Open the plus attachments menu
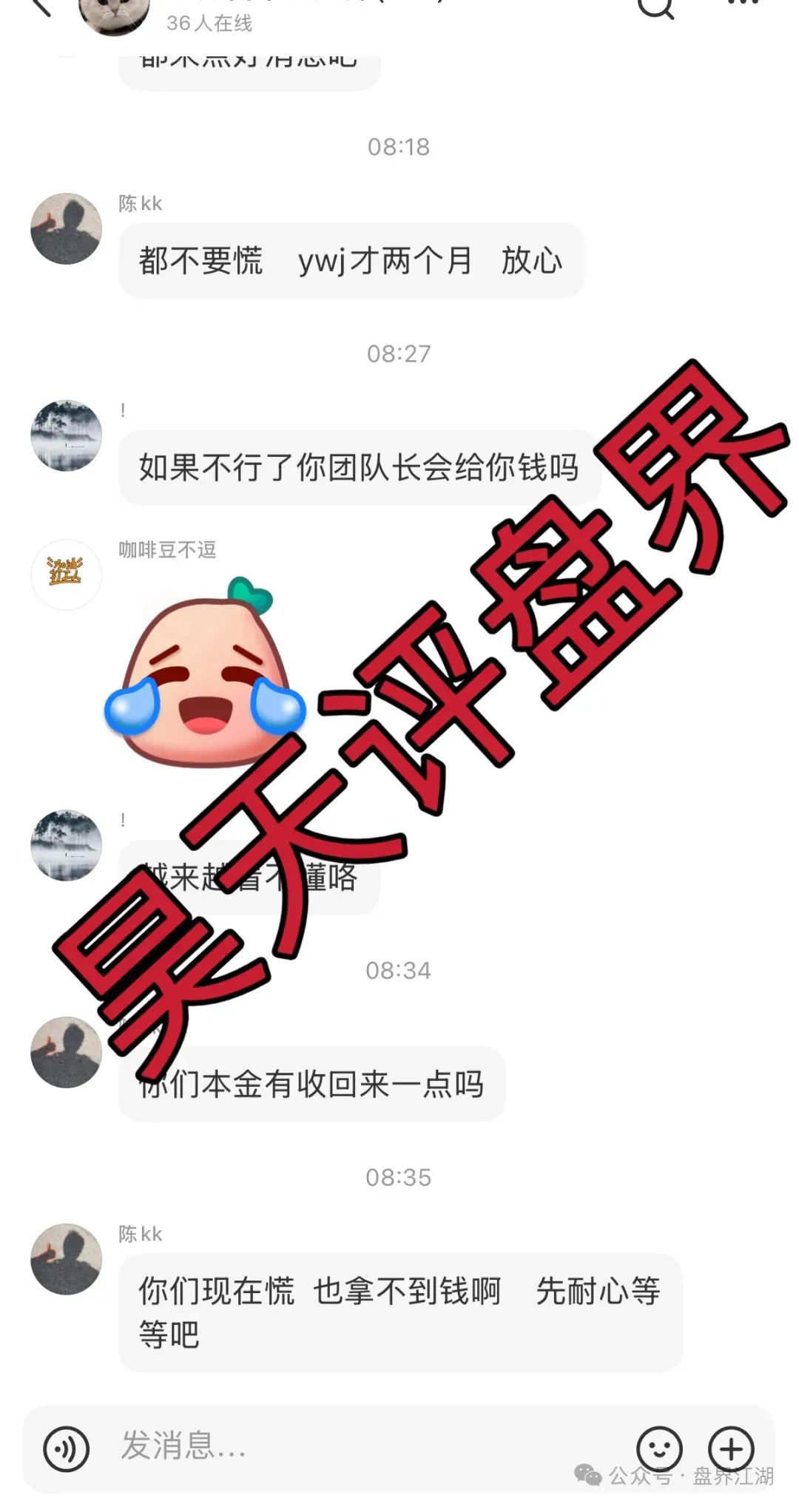799x1512 pixels. [731, 1448]
